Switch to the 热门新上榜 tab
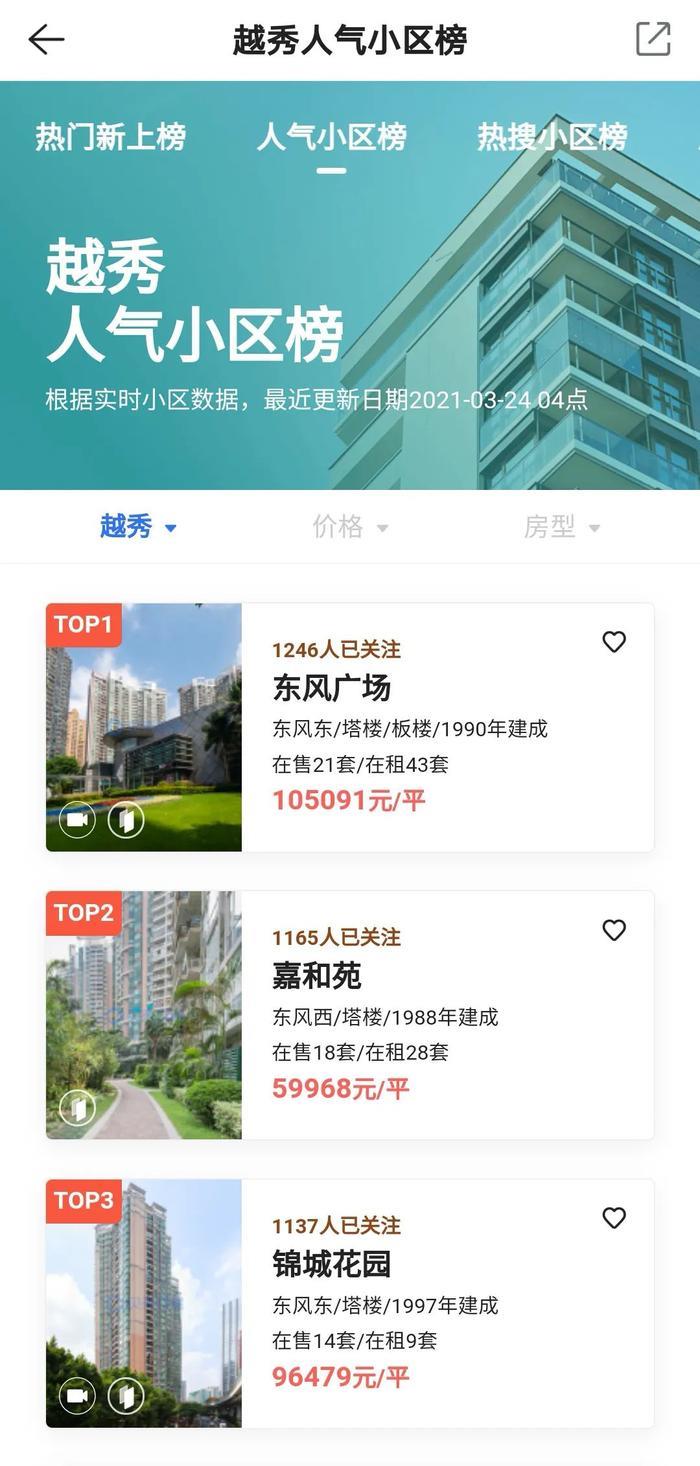Screen dimensions: 700x1466 pyautogui.click(x=111, y=137)
